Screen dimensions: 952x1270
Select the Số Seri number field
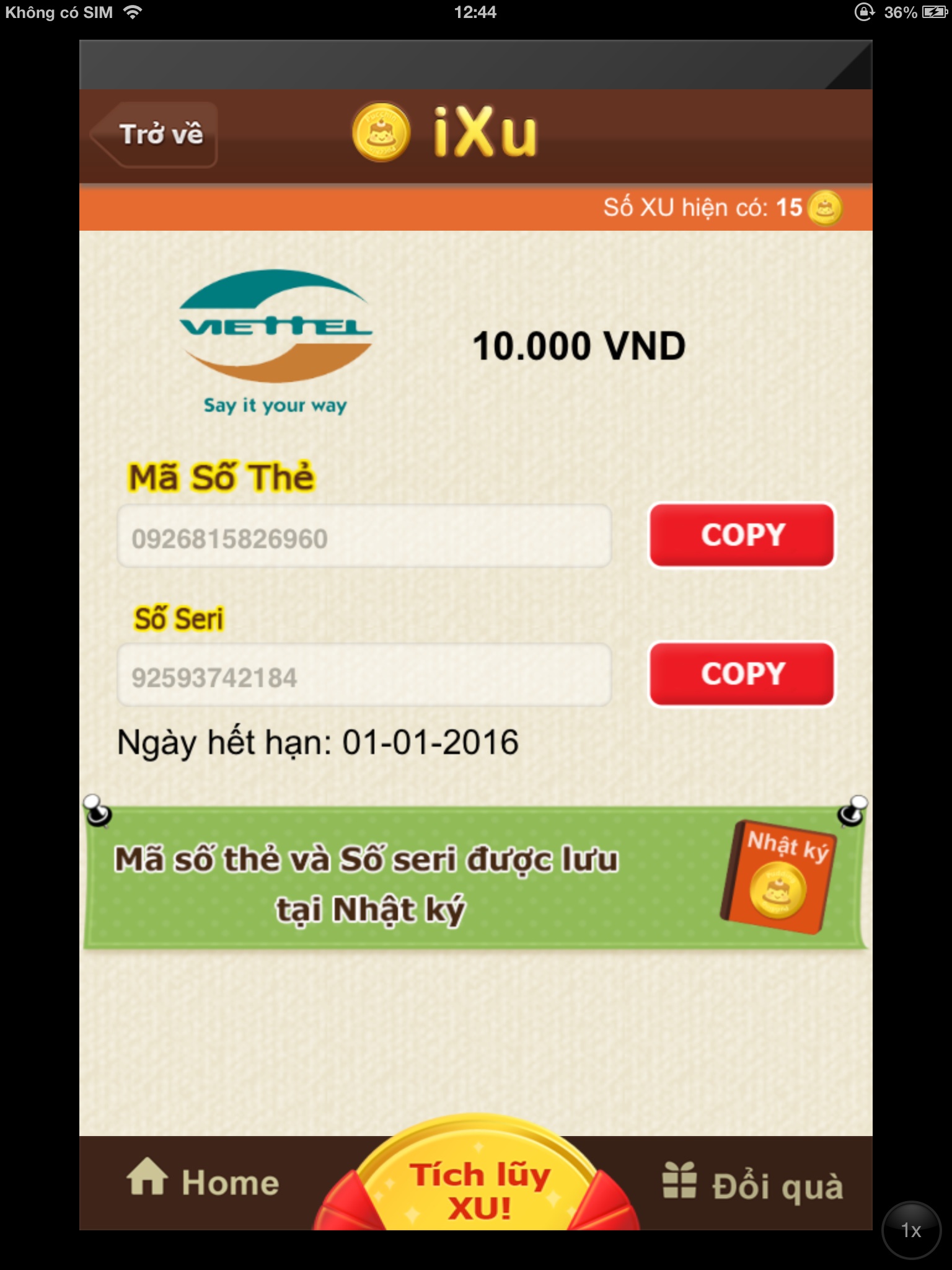(x=364, y=676)
